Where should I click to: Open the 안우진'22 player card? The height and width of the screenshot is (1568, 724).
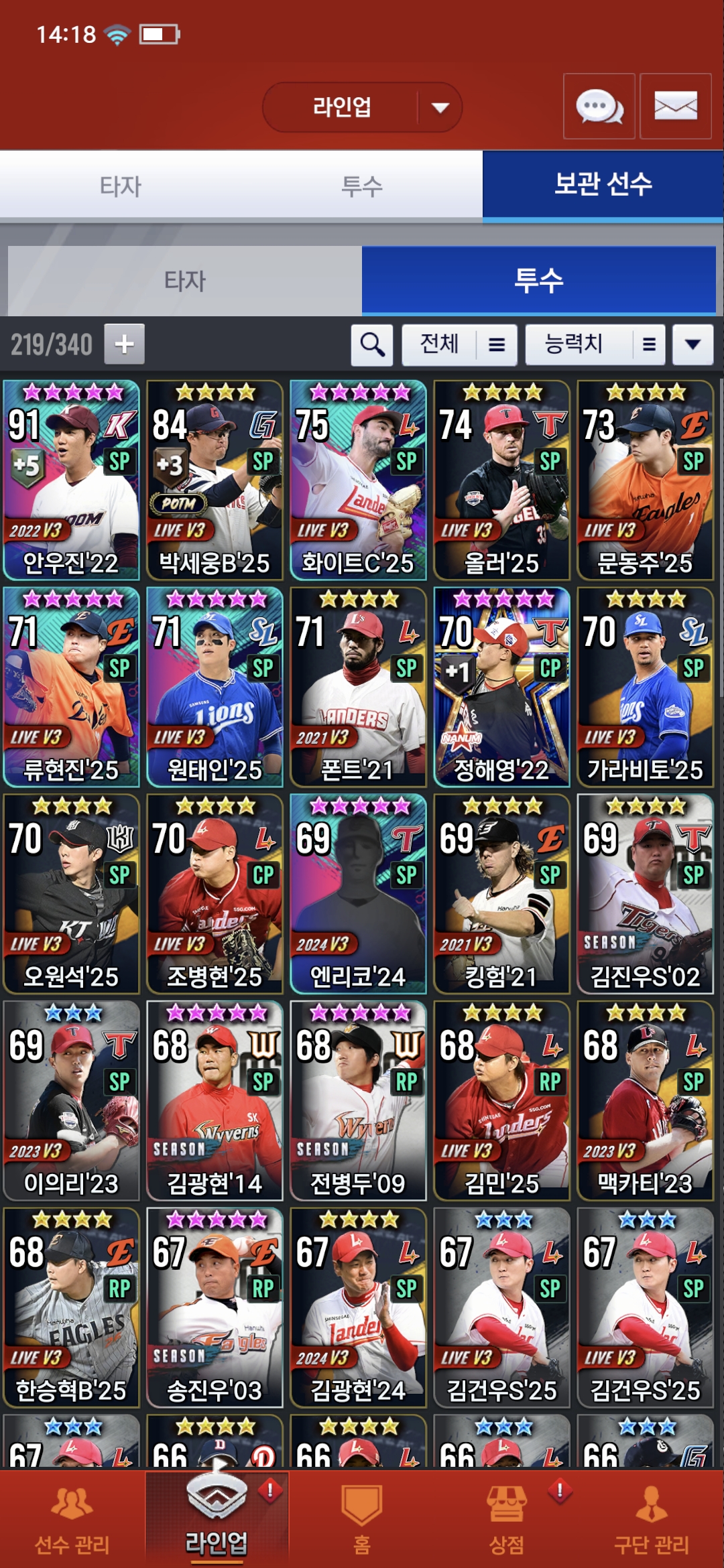tap(71, 480)
